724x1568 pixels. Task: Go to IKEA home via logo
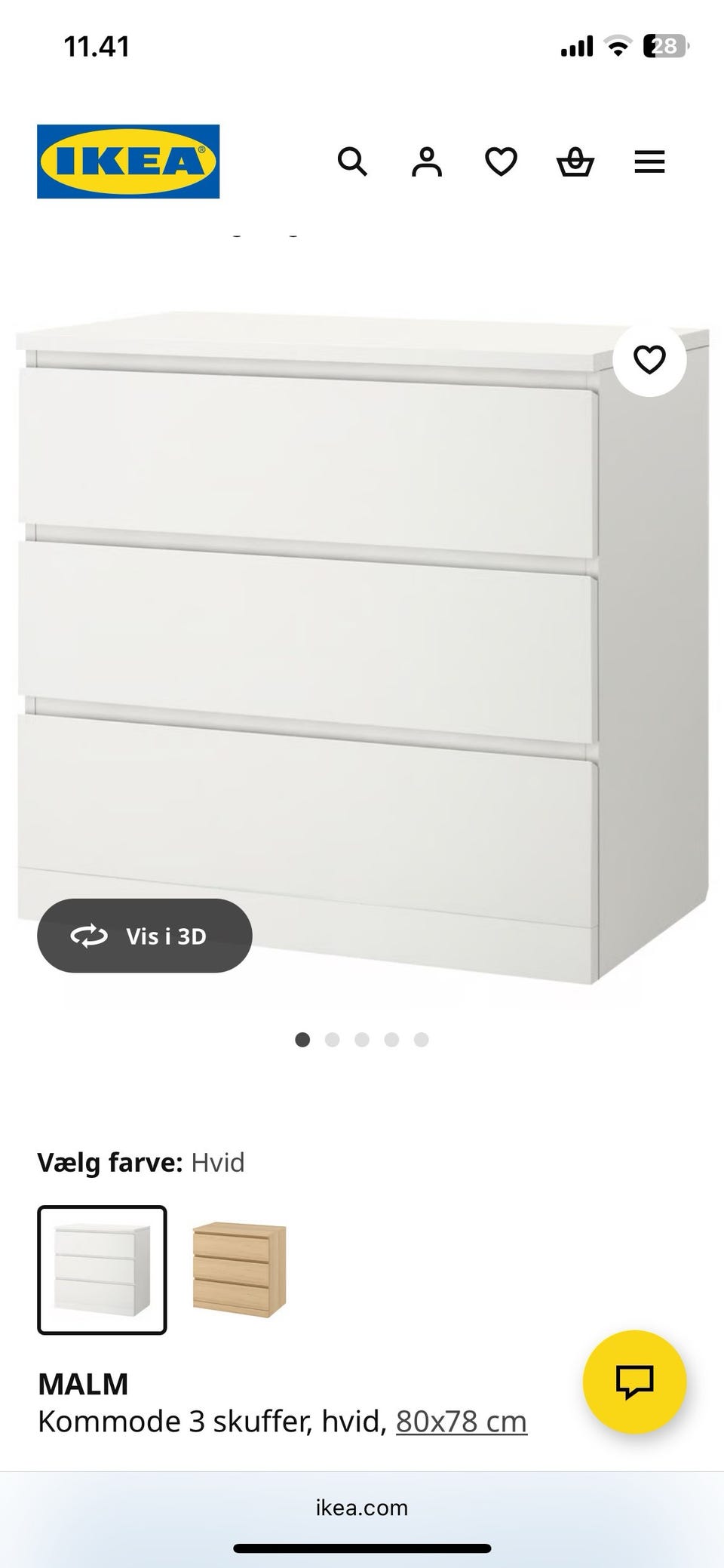[128, 161]
